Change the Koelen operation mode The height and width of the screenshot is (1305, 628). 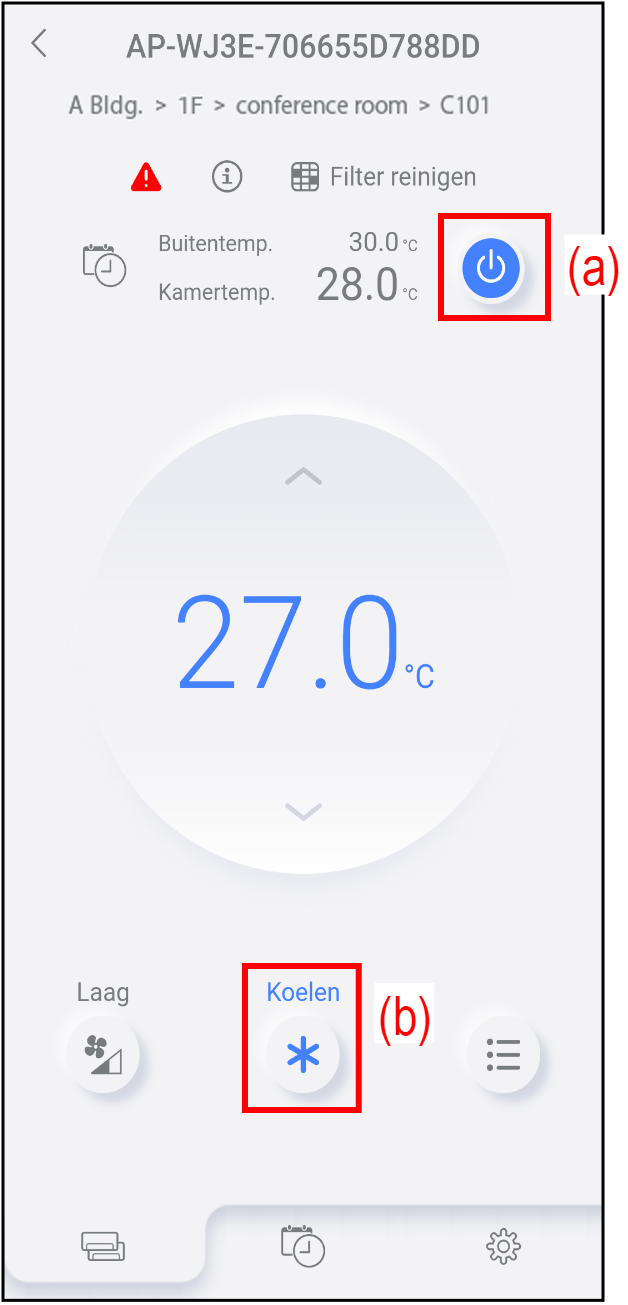coord(303,1054)
